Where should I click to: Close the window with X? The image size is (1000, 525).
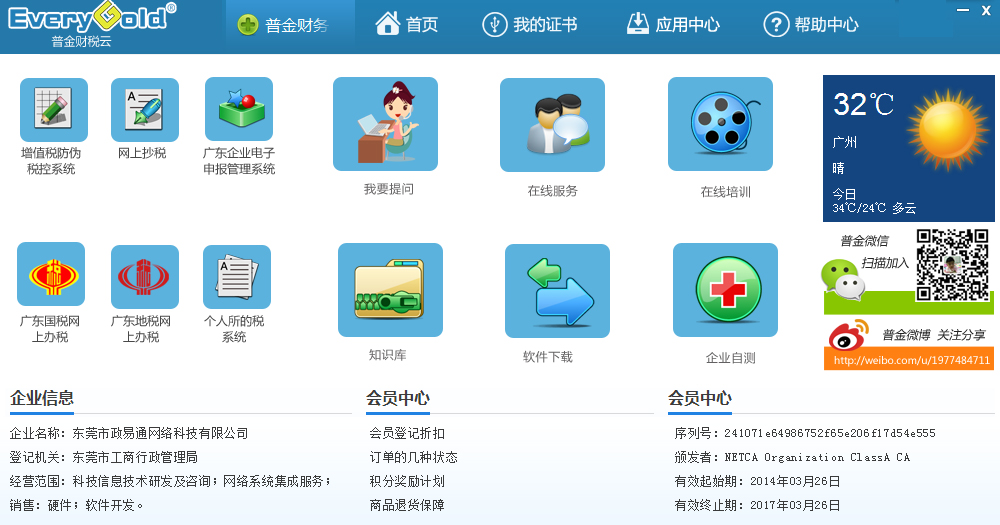[986, 10]
